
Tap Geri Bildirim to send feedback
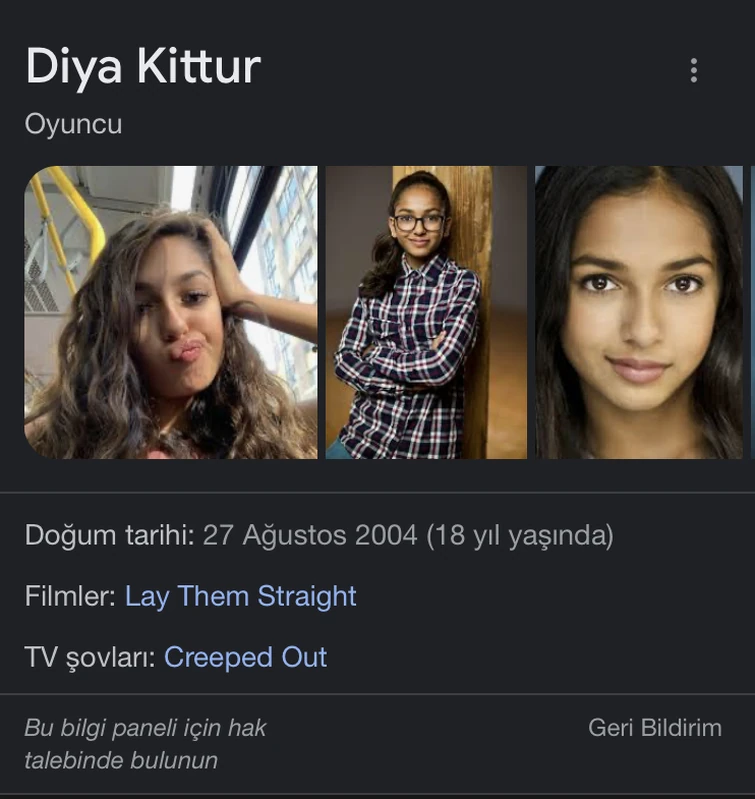[654, 728]
